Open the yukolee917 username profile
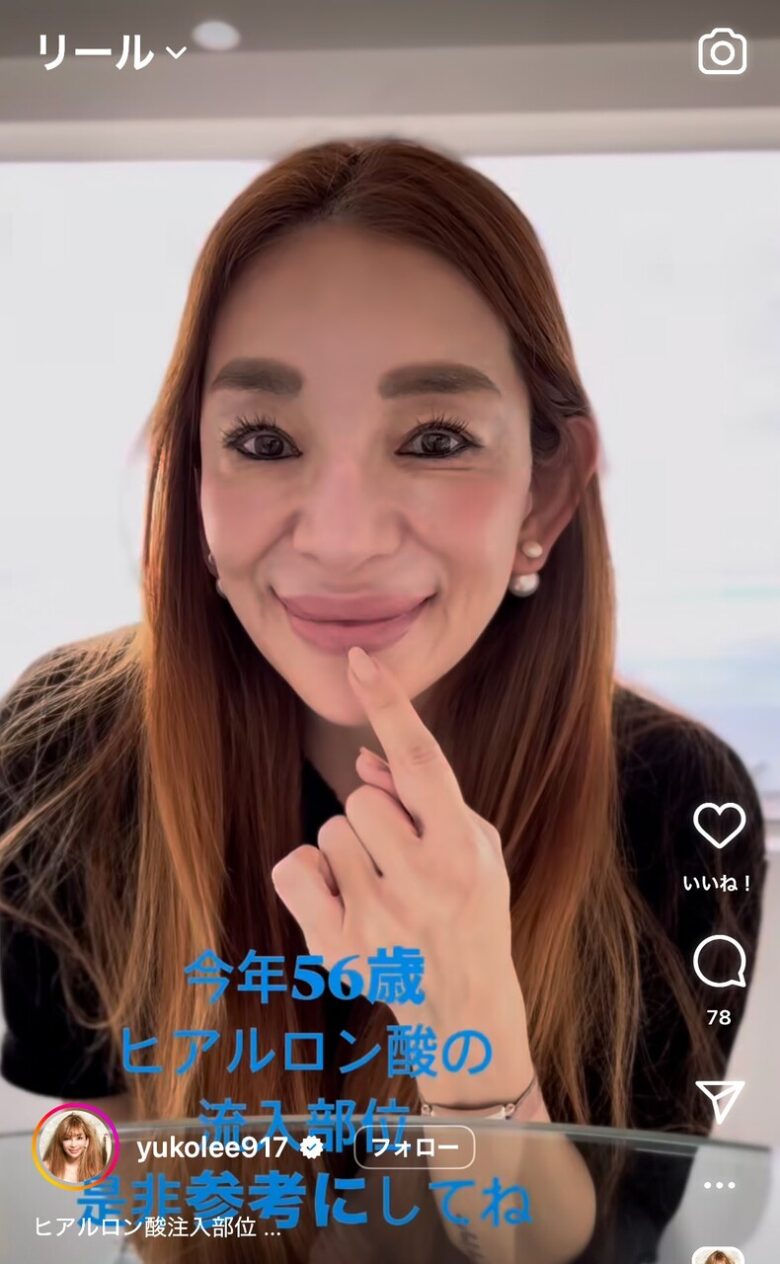 (x=212, y=1147)
